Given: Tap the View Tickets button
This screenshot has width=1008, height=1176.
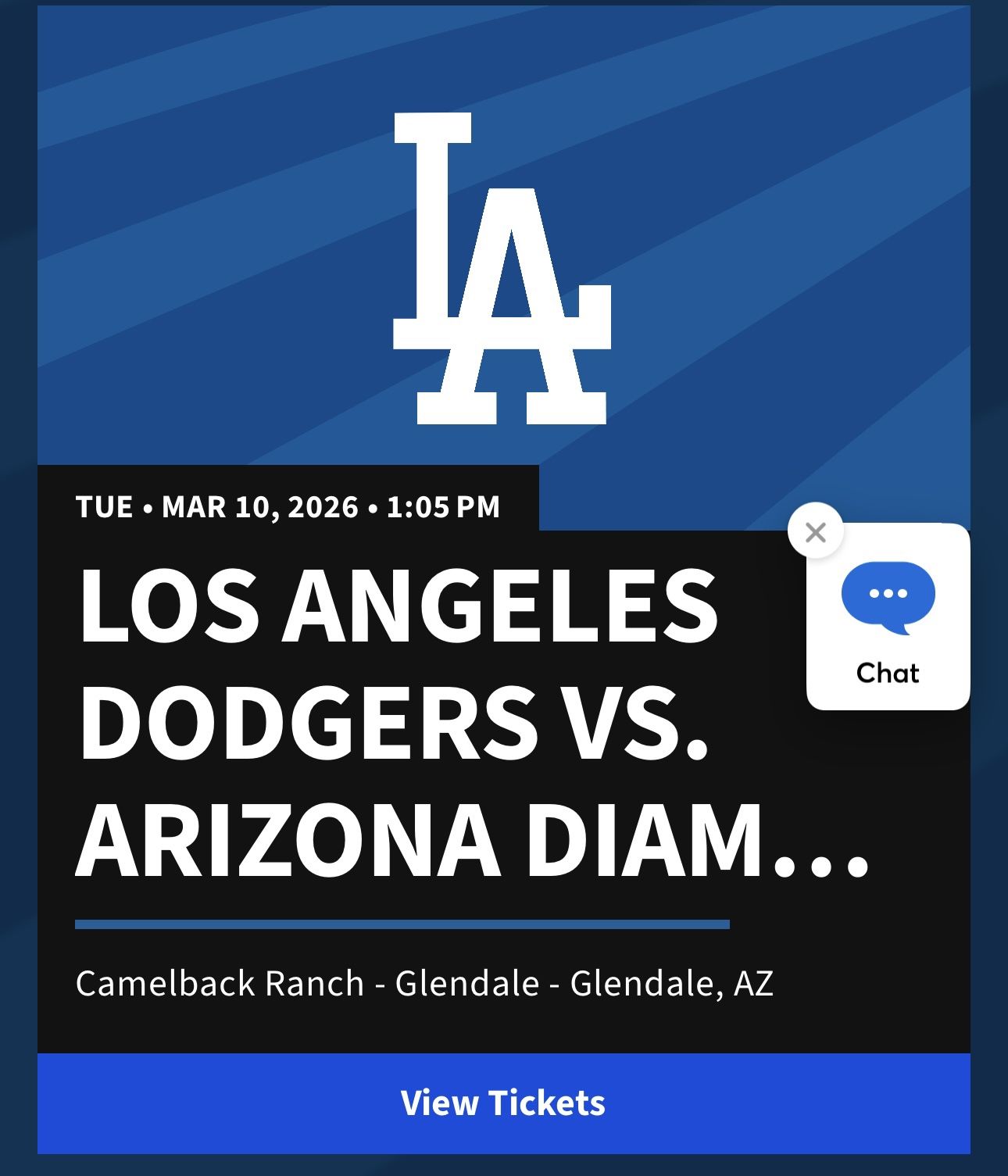Looking at the screenshot, I should click(503, 1103).
